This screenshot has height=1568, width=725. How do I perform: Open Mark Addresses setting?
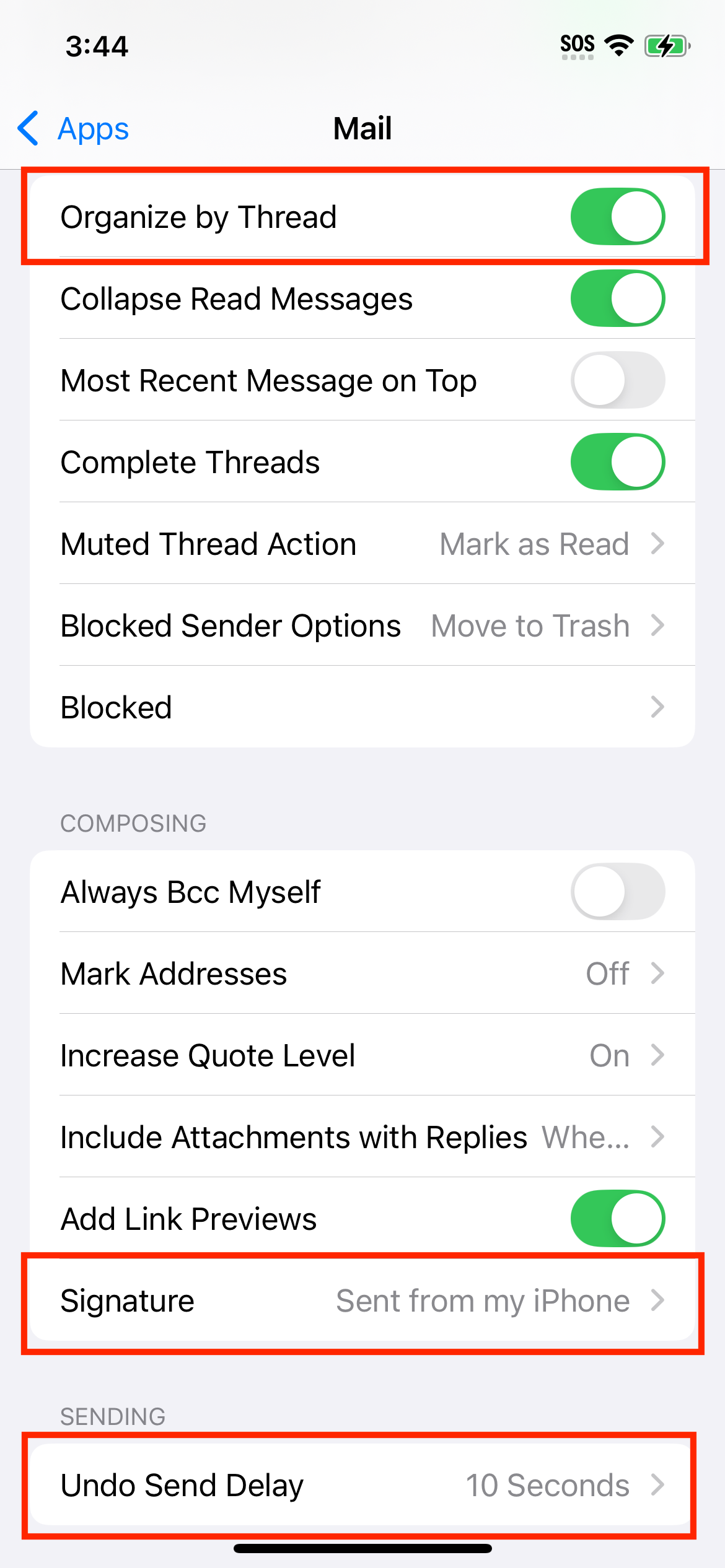coord(362,973)
